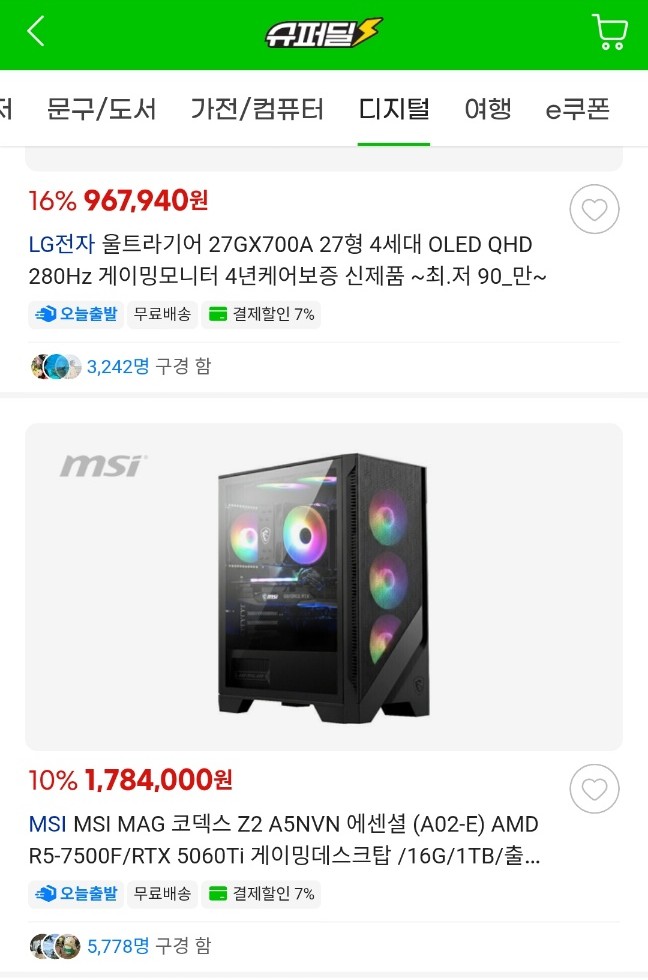Viewport: 648px width, 980px height.
Task: Add MSI MAG 코덱스 desktop to wishlist
Action: [594, 790]
